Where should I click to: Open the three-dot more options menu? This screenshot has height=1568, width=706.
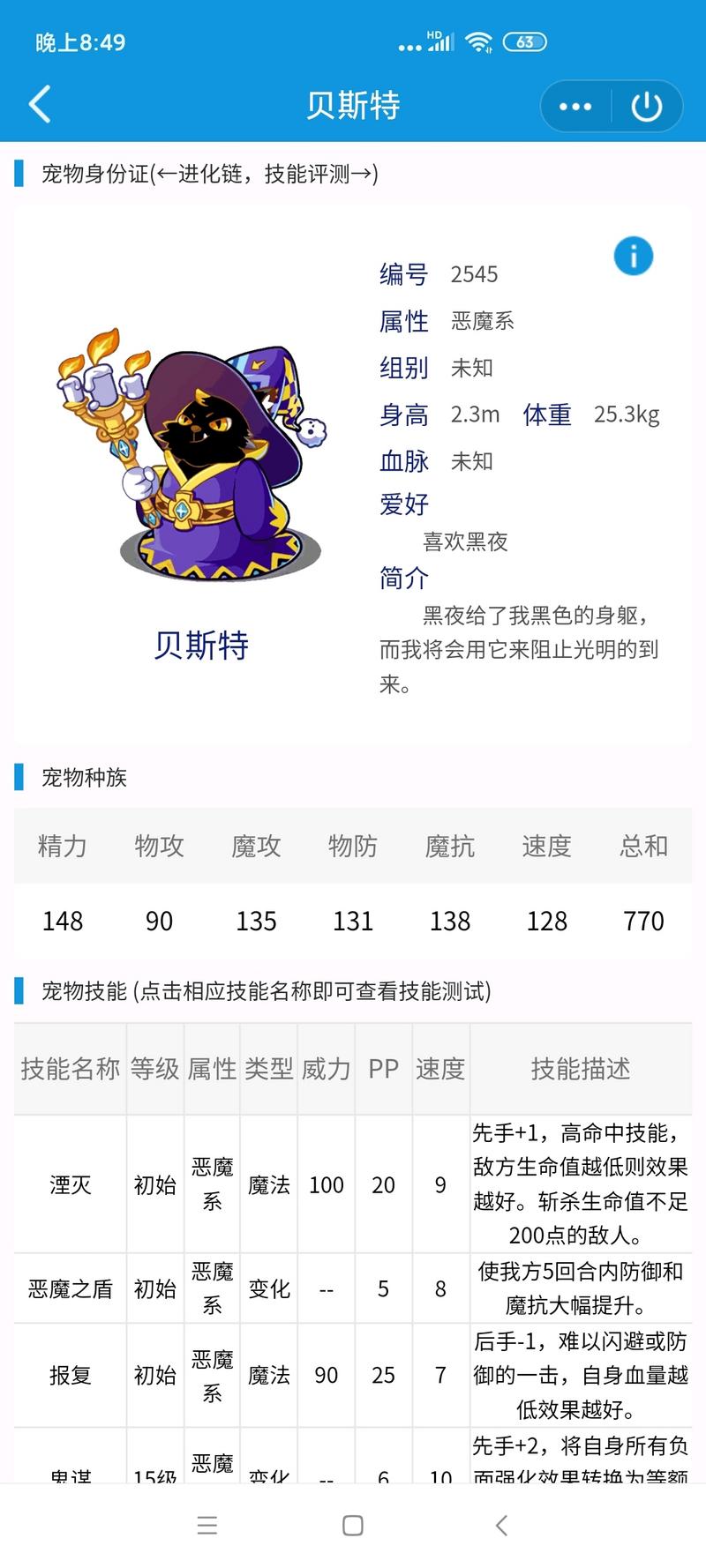pyautogui.click(x=575, y=107)
